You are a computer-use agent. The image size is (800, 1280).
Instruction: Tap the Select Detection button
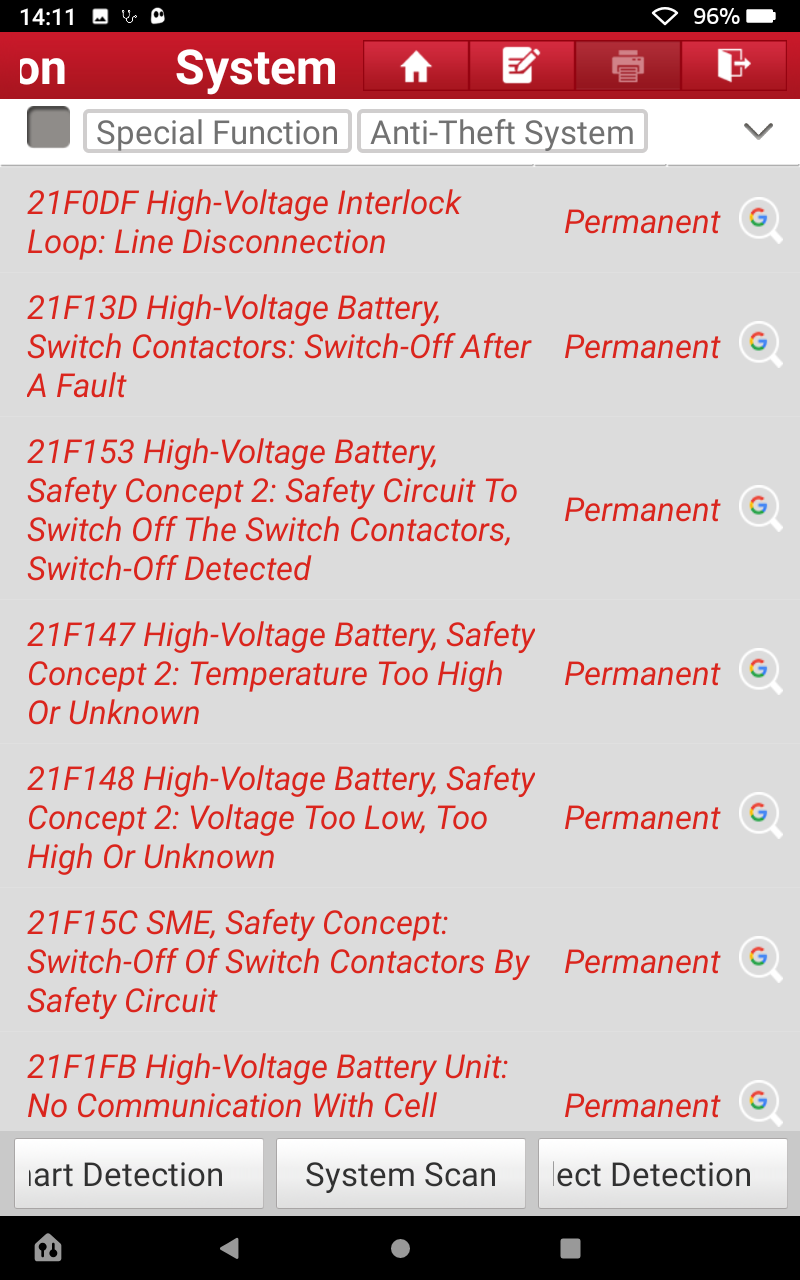pos(662,1174)
